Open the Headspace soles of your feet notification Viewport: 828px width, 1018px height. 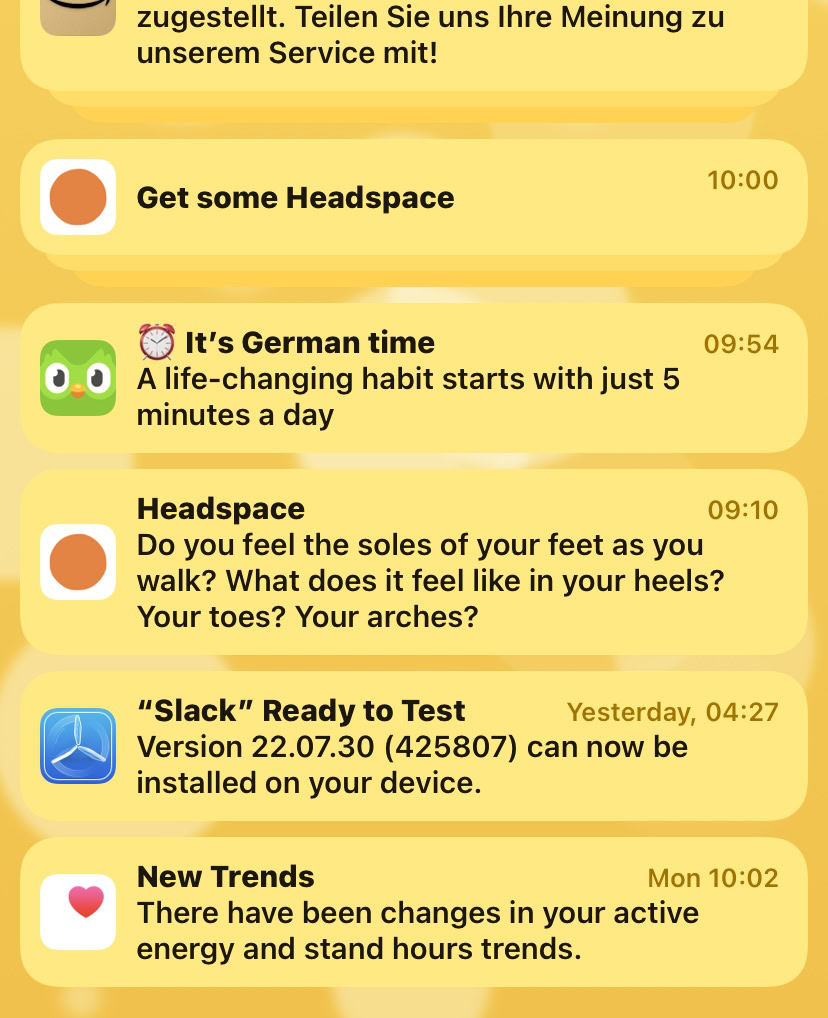pos(413,562)
